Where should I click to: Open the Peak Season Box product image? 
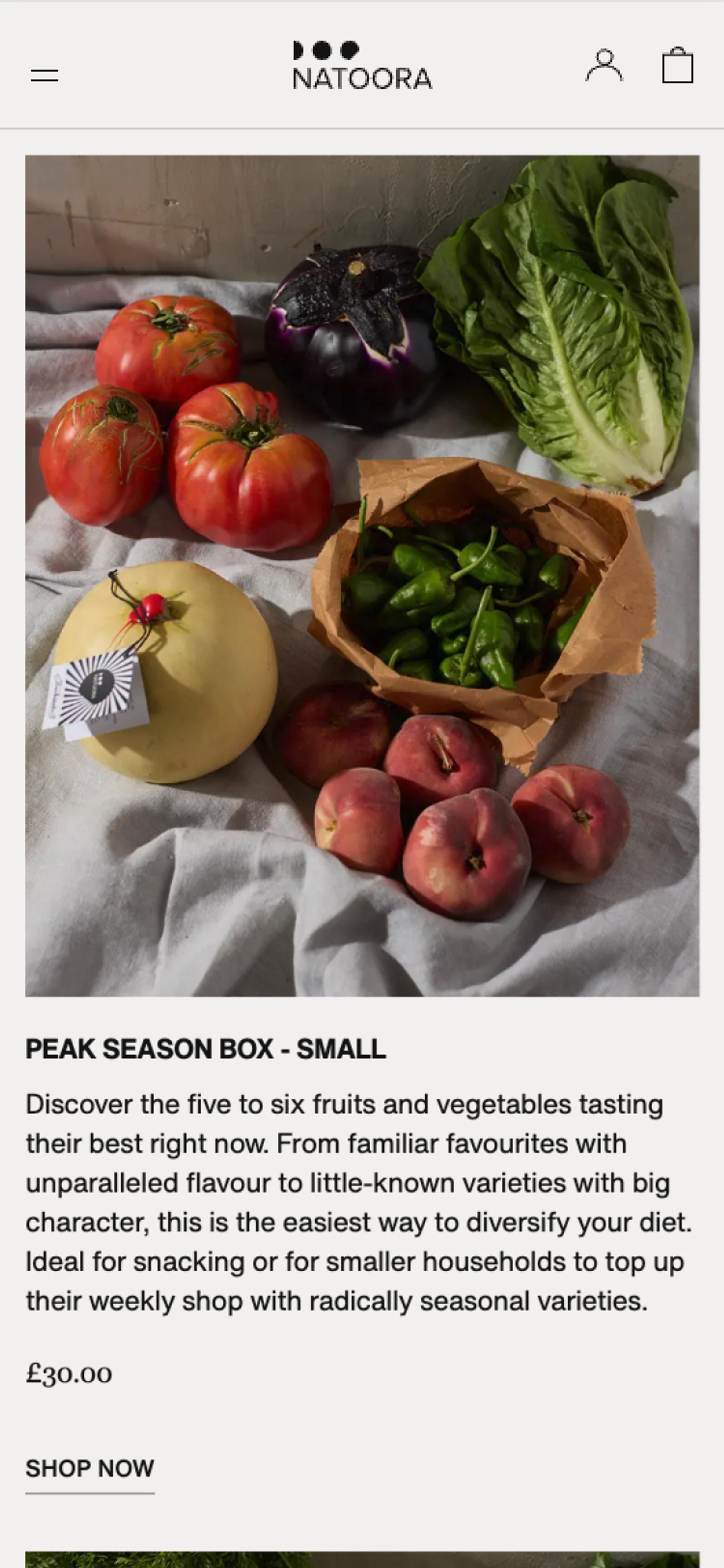[x=362, y=575]
